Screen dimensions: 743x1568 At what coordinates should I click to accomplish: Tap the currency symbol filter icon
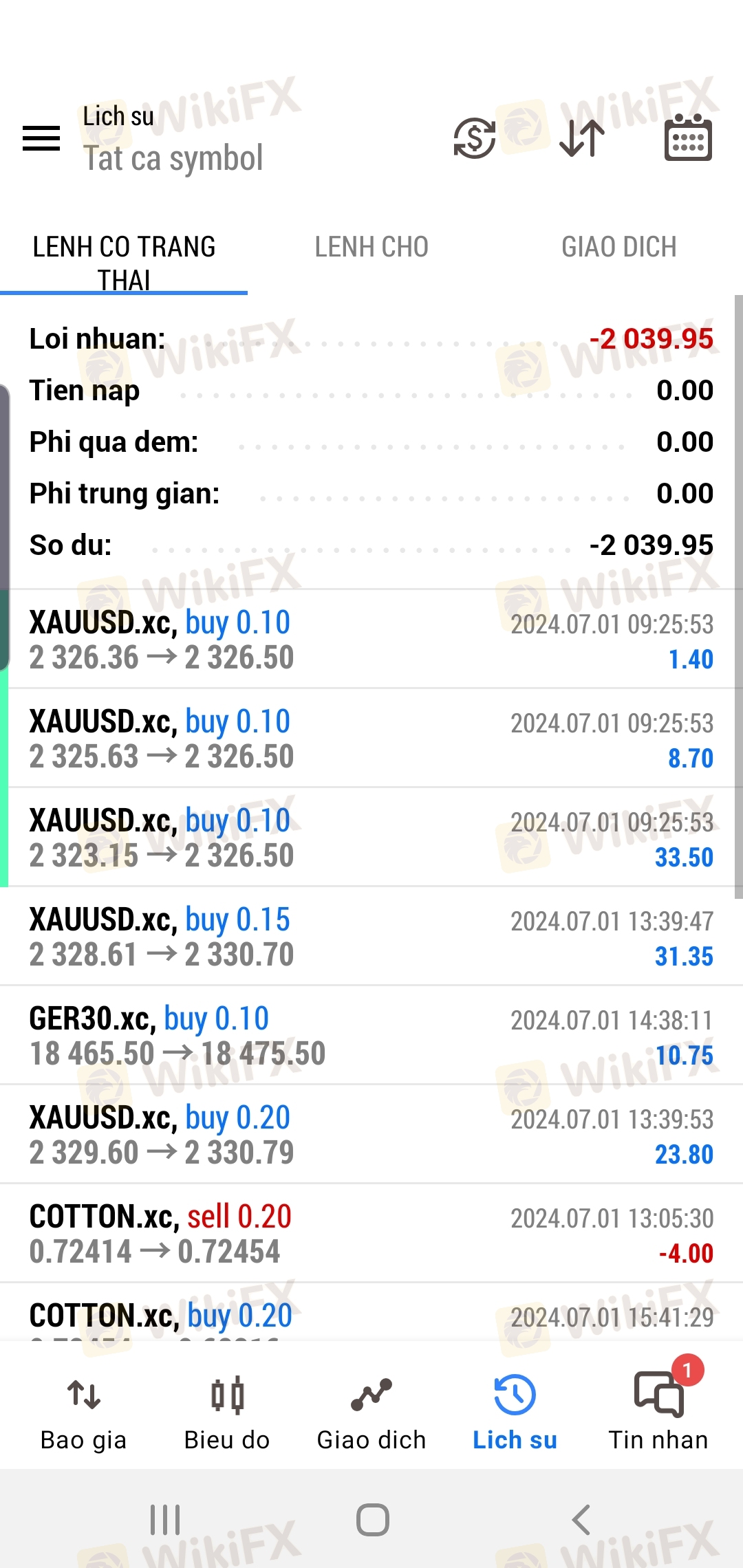pyautogui.click(x=475, y=138)
